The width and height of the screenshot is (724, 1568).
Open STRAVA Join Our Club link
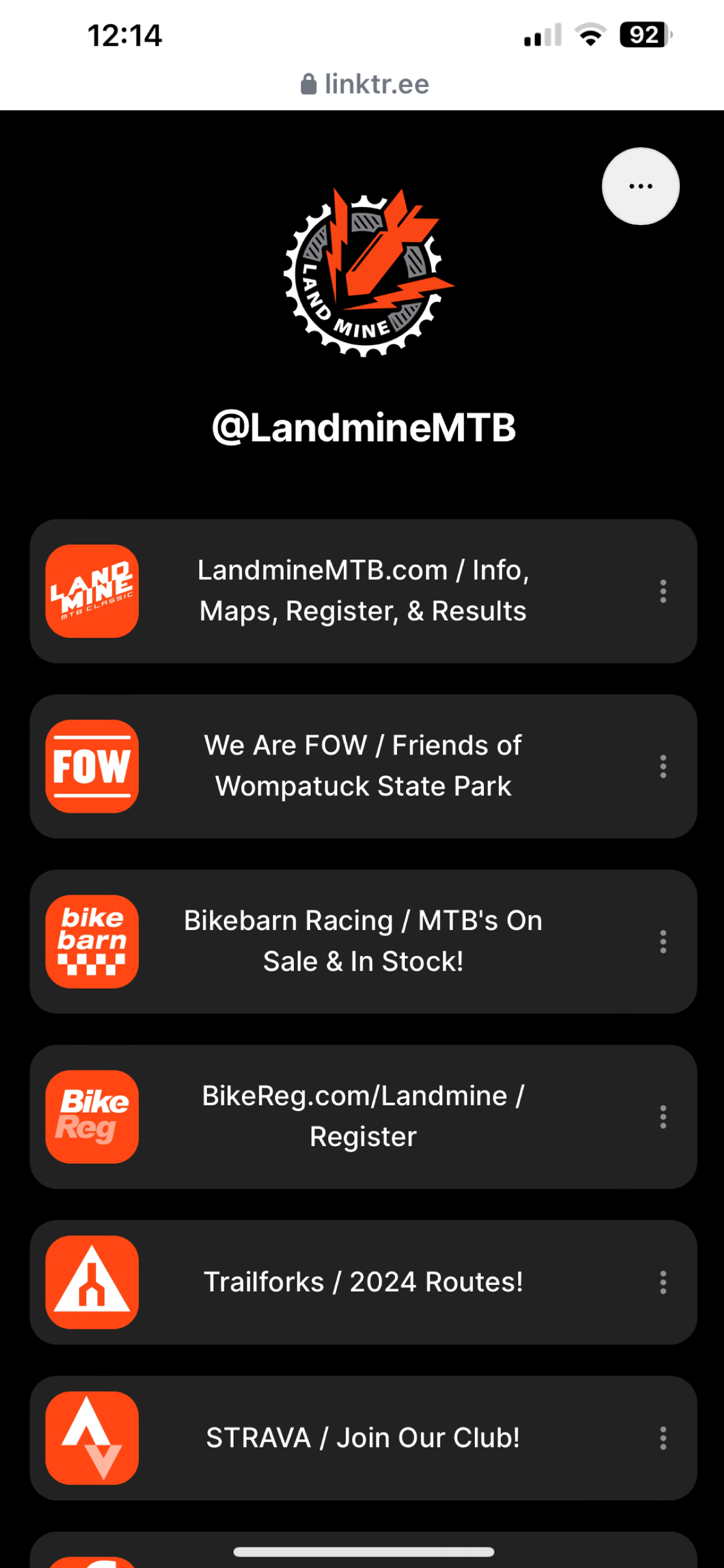(x=363, y=1438)
